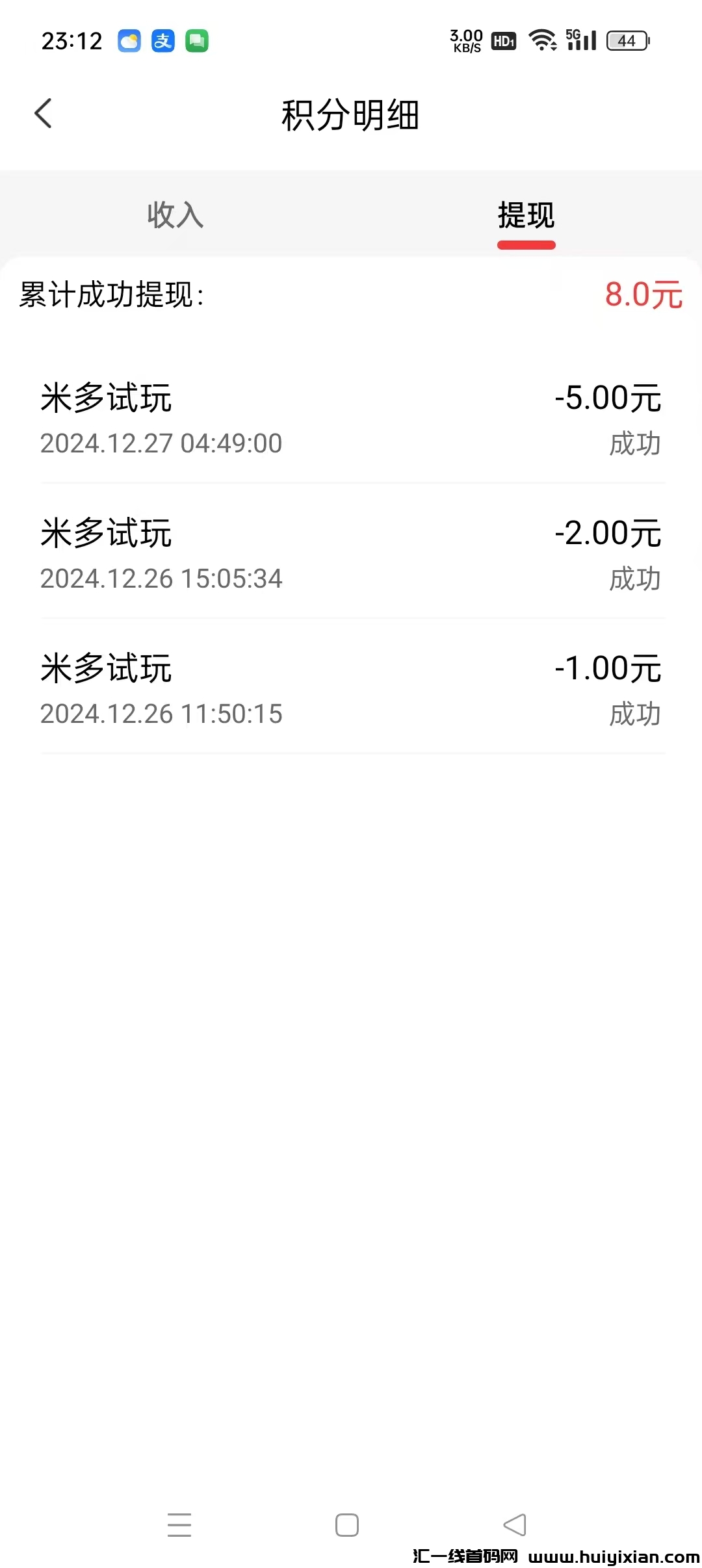Open the Alipay icon in the status bar
702x1568 pixels.
[x=163, y=40]
